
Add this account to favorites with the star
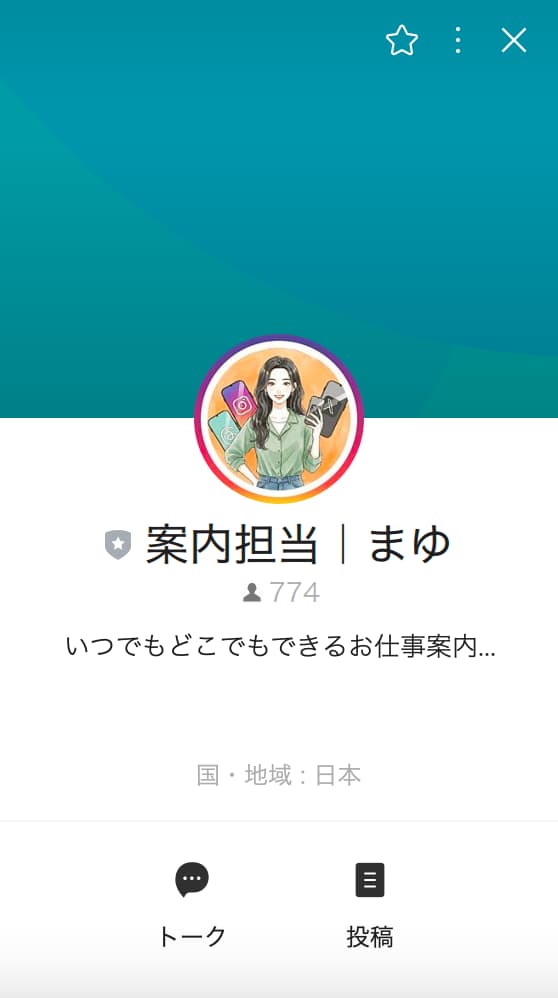click(x=401, y=41)
